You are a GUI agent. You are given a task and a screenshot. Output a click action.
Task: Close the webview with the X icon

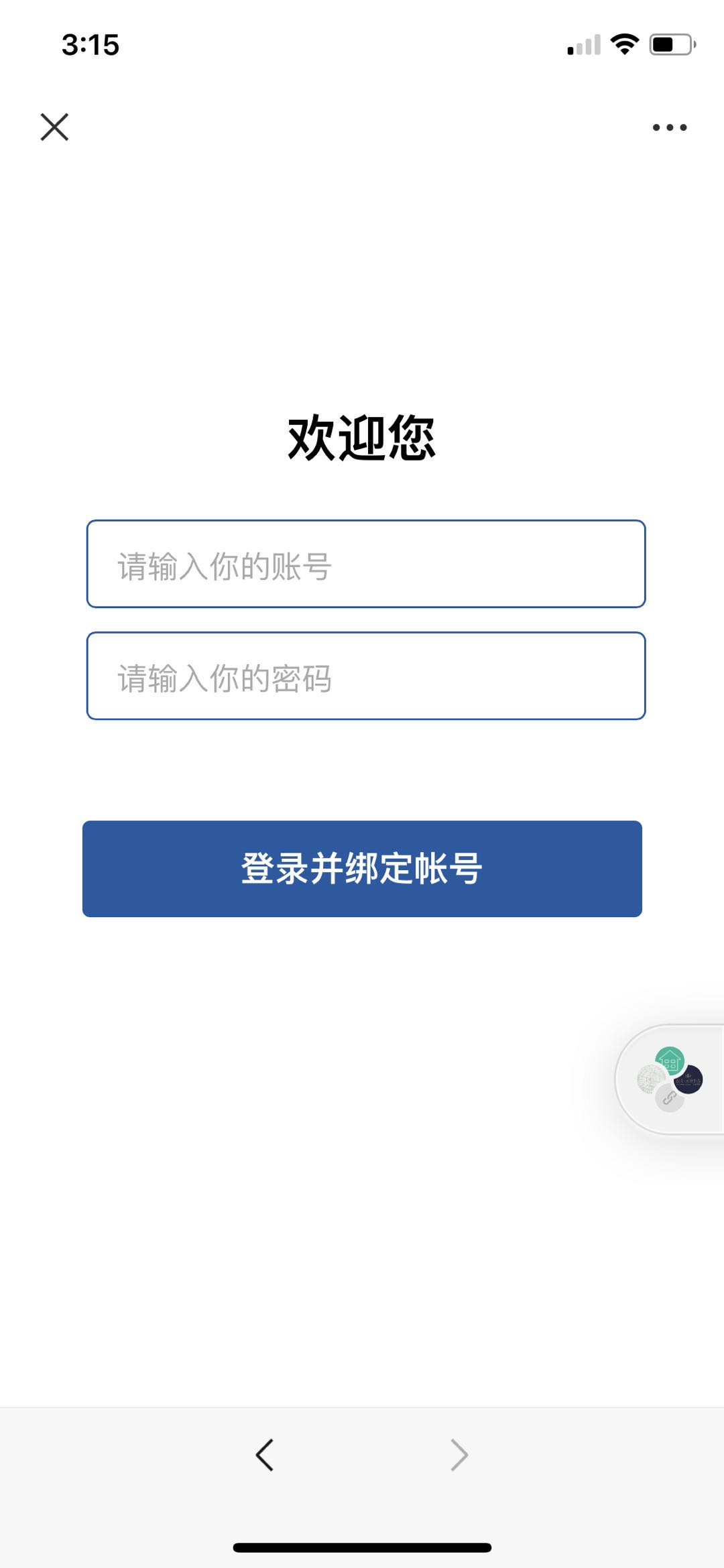tap(54, 127)
